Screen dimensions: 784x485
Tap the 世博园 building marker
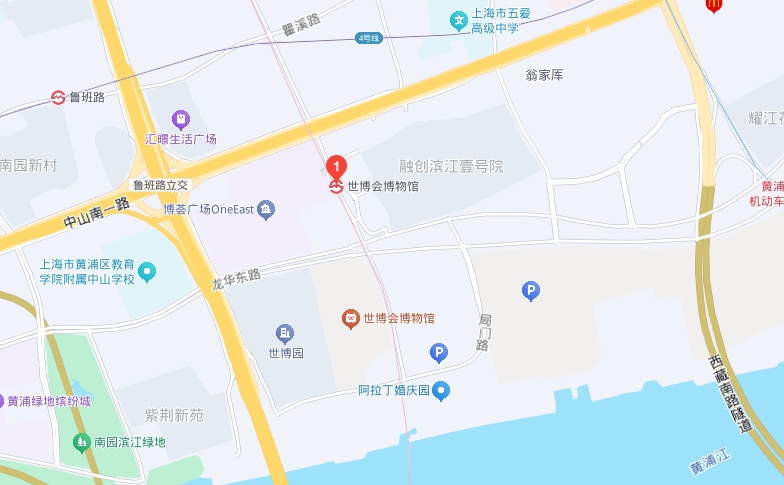point(285,332)
